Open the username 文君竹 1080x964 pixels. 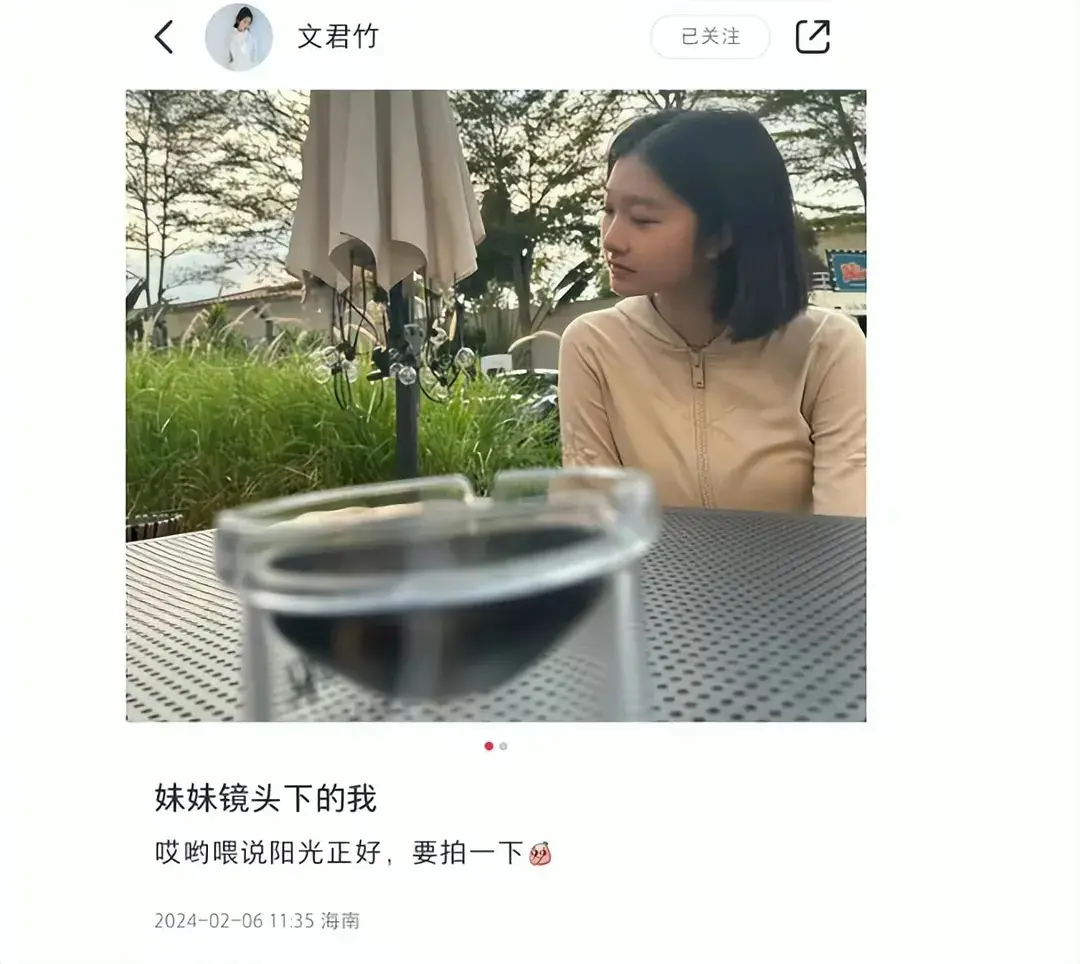pos(338,38)
